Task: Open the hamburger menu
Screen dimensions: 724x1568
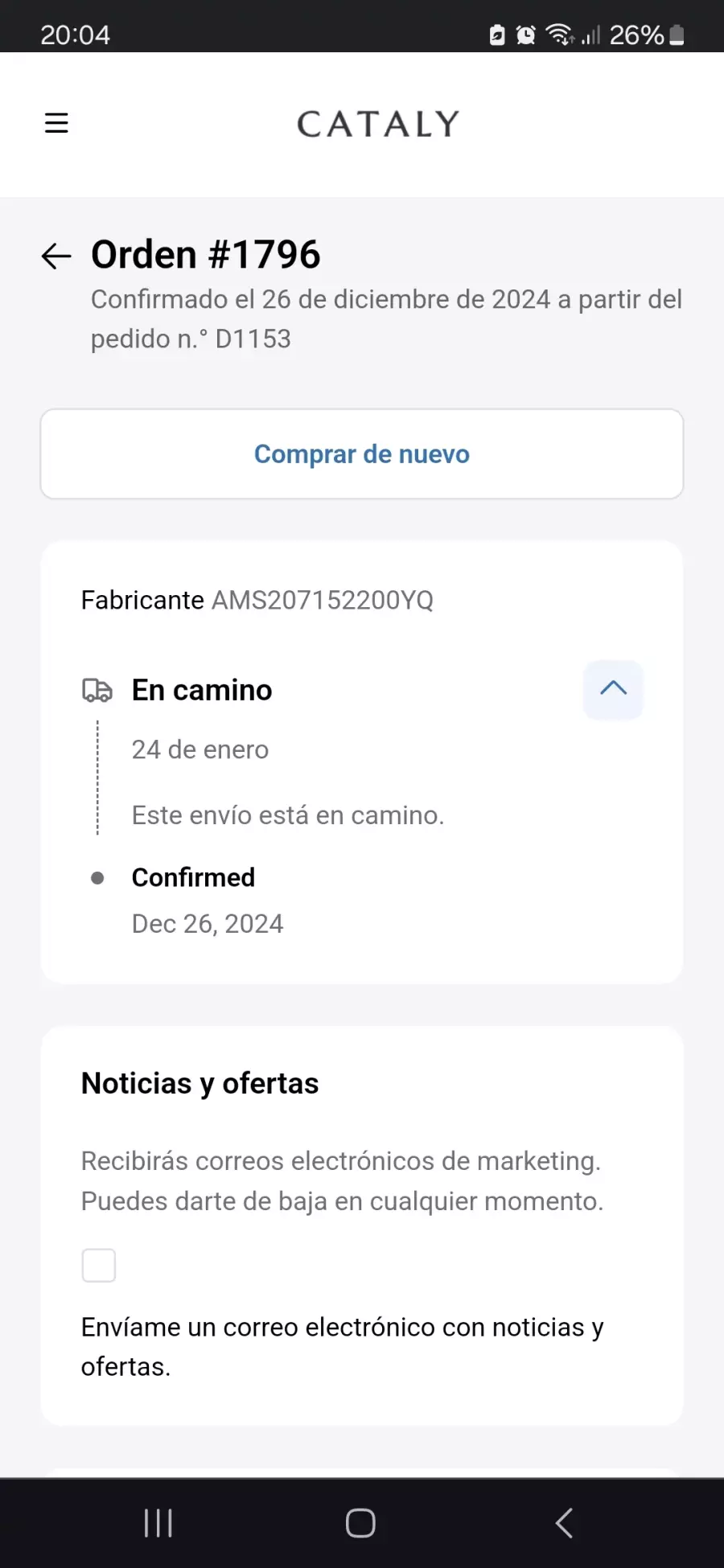Action: pyautogui.click(x=56, y=123)
